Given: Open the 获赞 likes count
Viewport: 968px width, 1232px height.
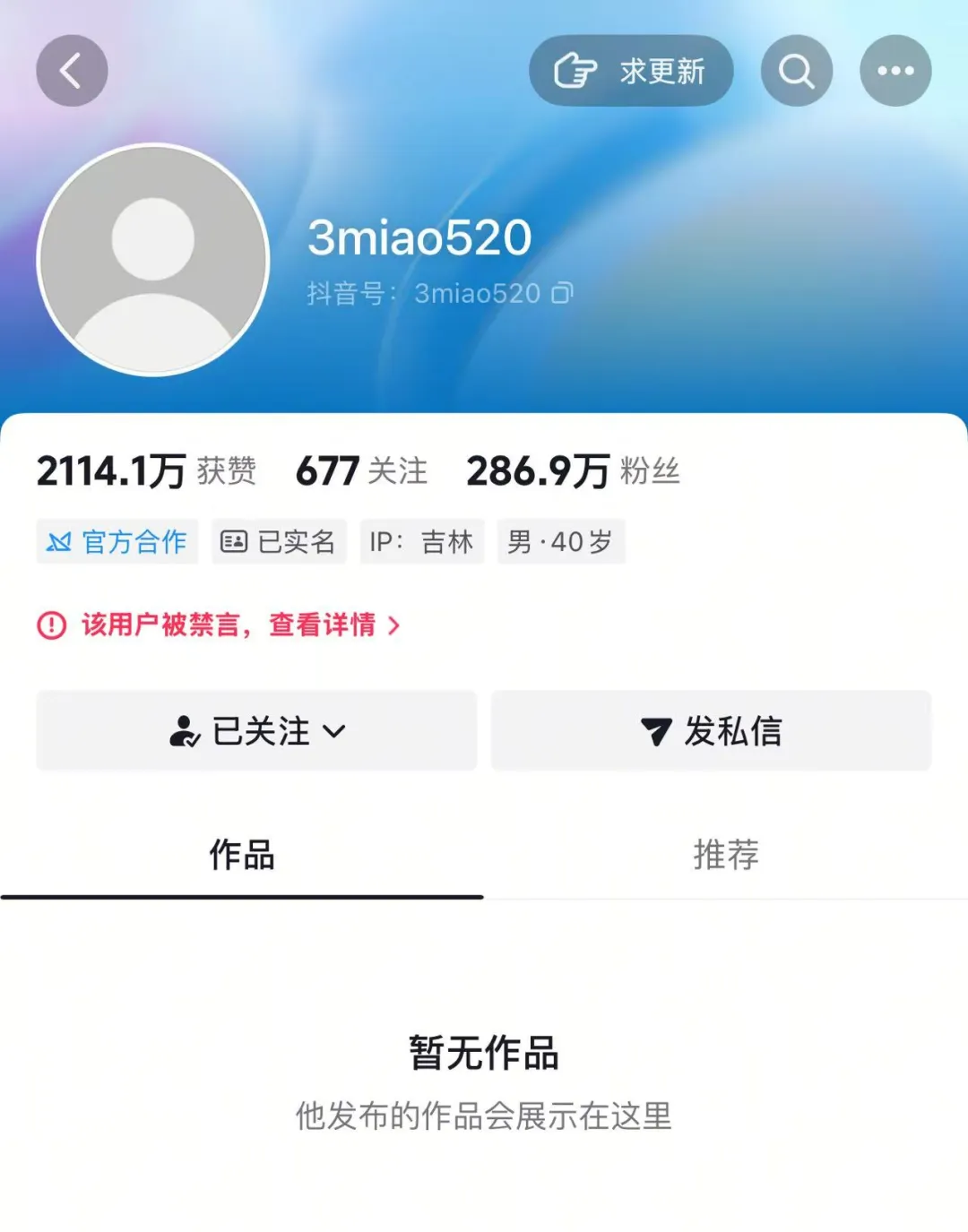Looking at the screenshot, I should [x=146, y=471].
